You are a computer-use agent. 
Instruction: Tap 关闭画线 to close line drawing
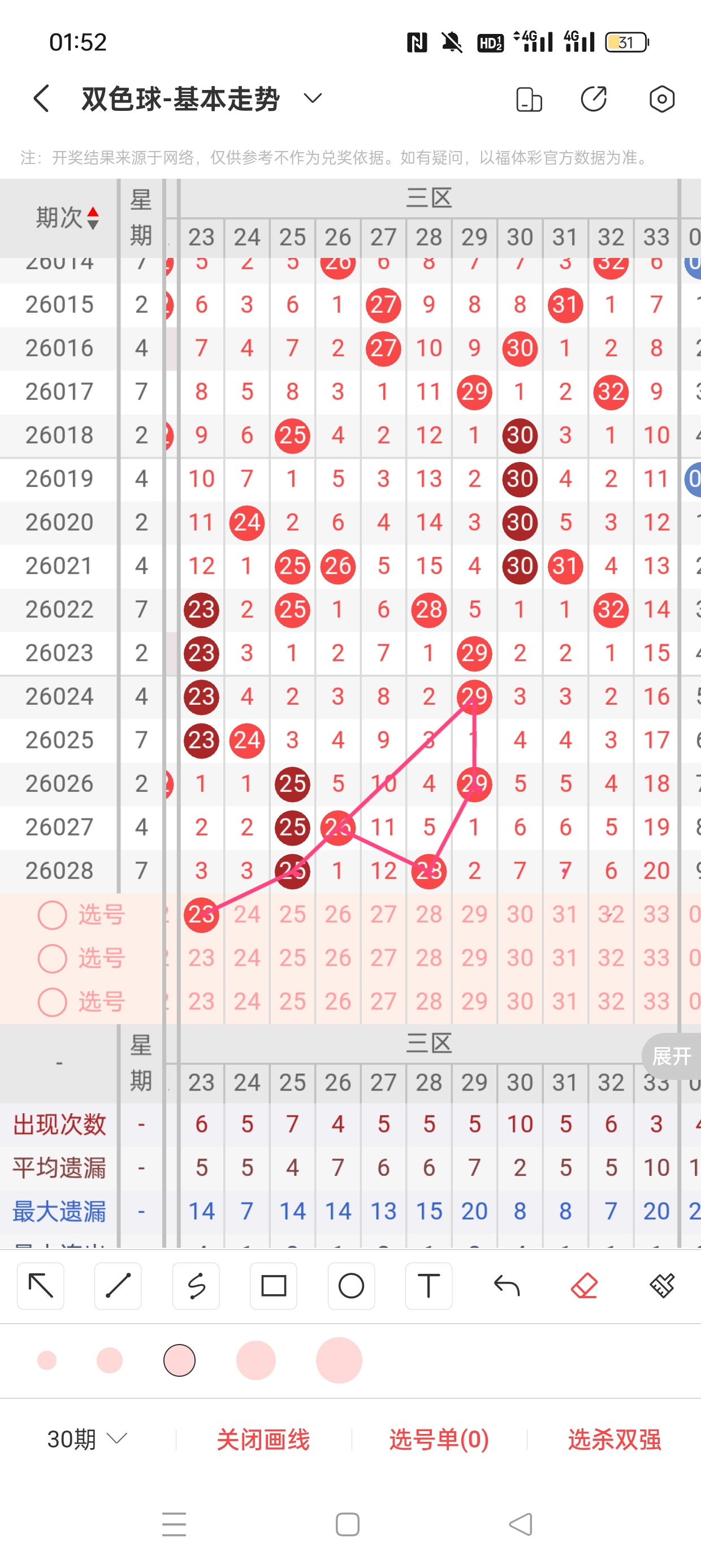click(x=263, y=1440)
